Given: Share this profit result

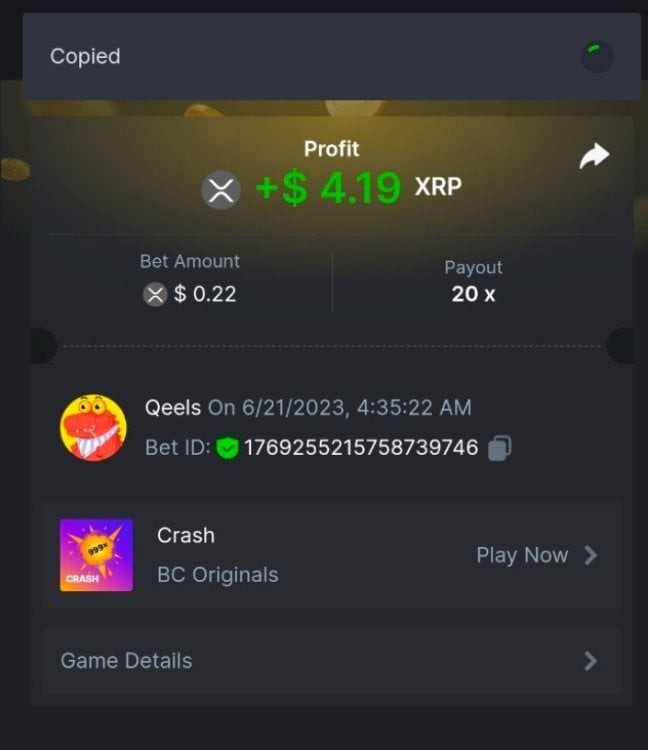Looking at the screenshot, I should pyautogui.click(x=594, y=156).
